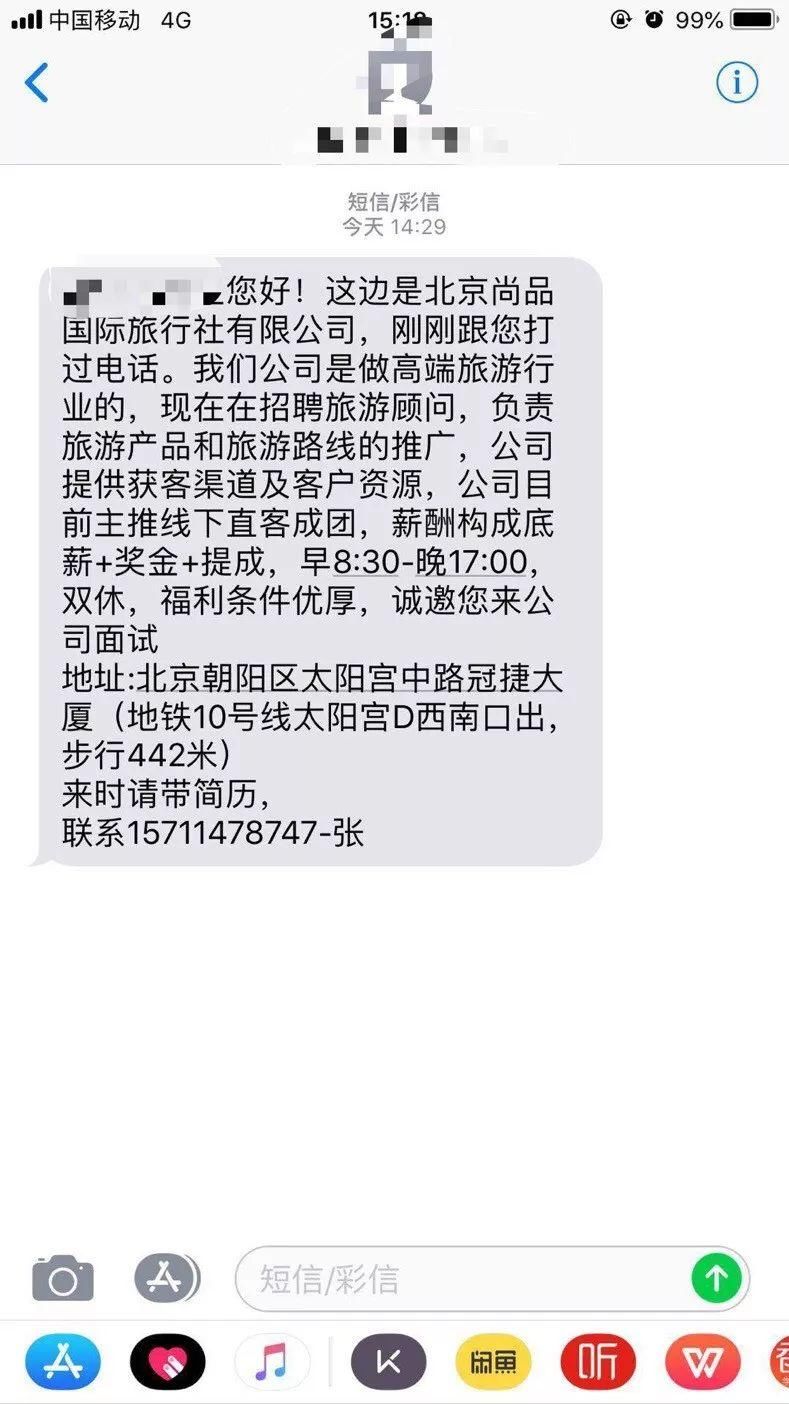Toggle the iMessage apps drawer button
This screenshot has height=1404, width=789.
click(x=167, y=1277)
